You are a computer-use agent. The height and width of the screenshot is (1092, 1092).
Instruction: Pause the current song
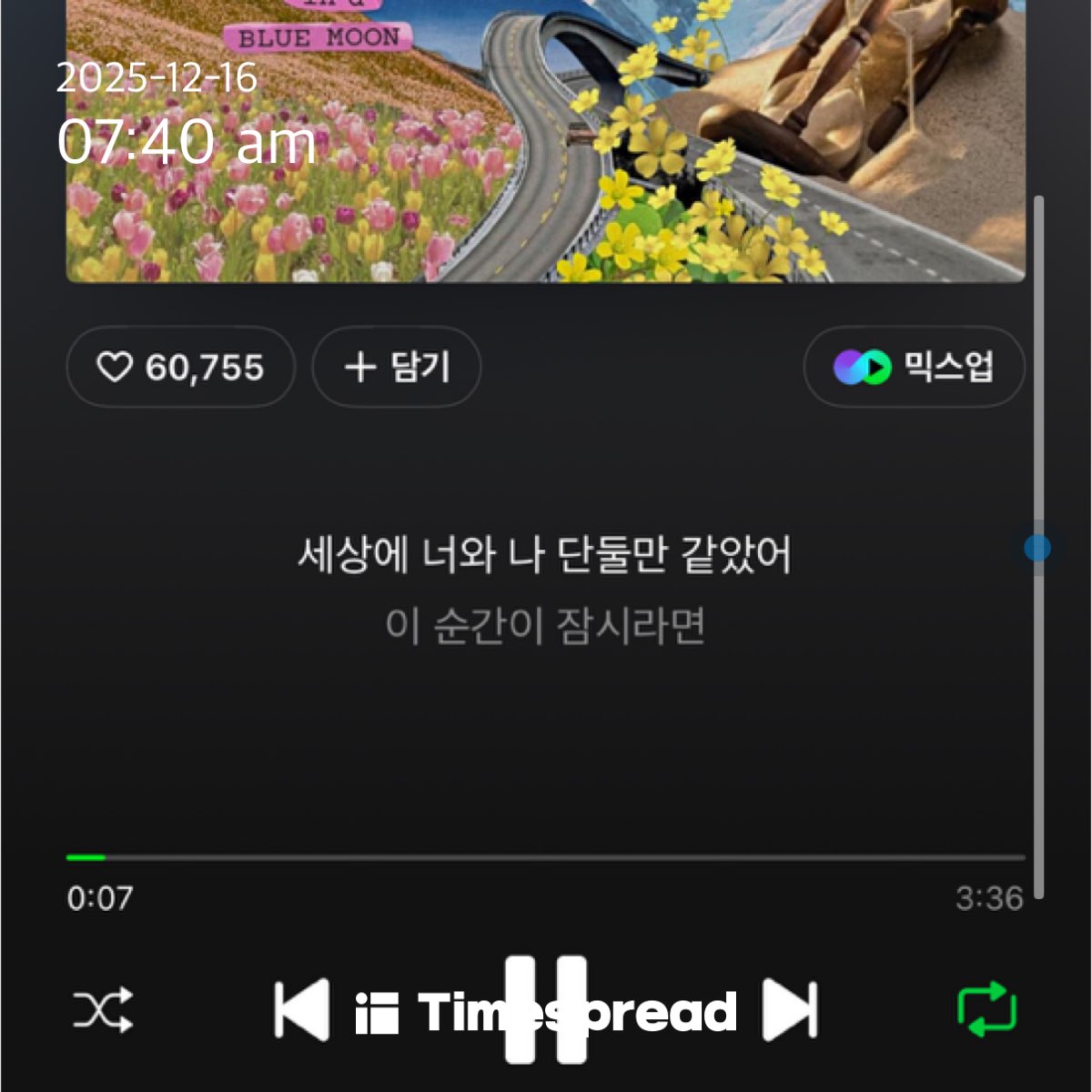pyautogui.click(x=545, y=1008)
